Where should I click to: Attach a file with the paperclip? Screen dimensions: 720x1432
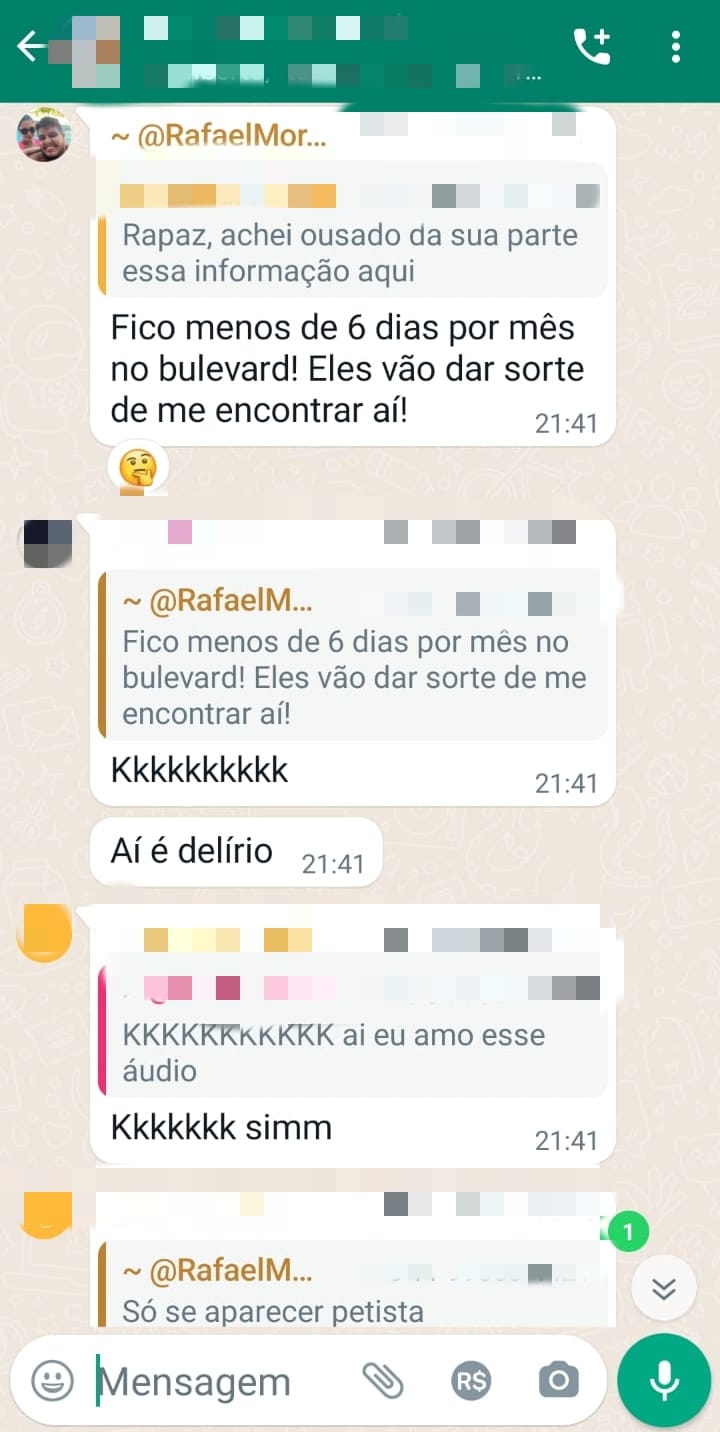tap(382, 1381)
